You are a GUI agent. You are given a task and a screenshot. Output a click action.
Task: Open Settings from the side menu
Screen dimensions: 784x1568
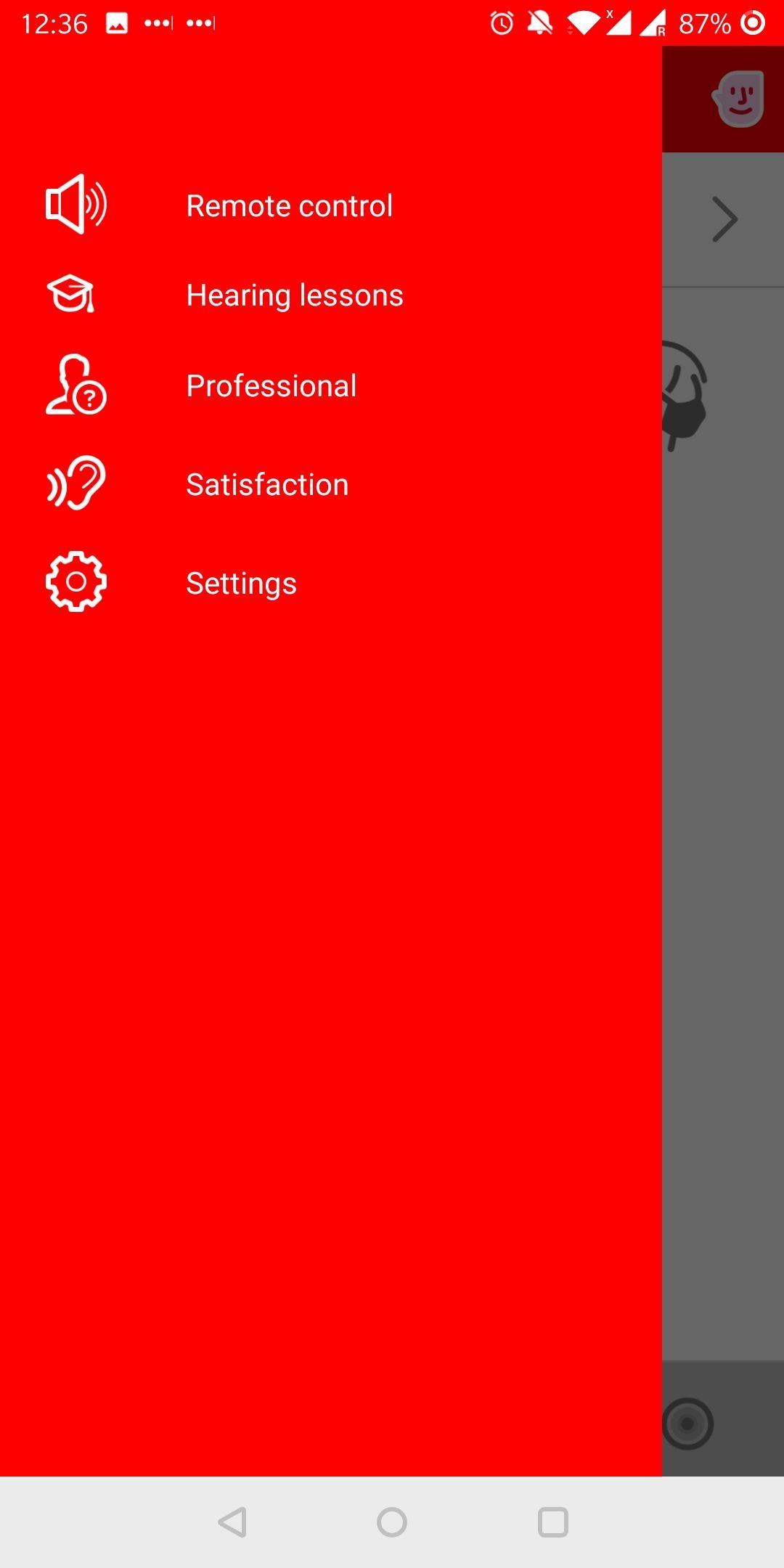pyautogui.click(x=241, y=584)
